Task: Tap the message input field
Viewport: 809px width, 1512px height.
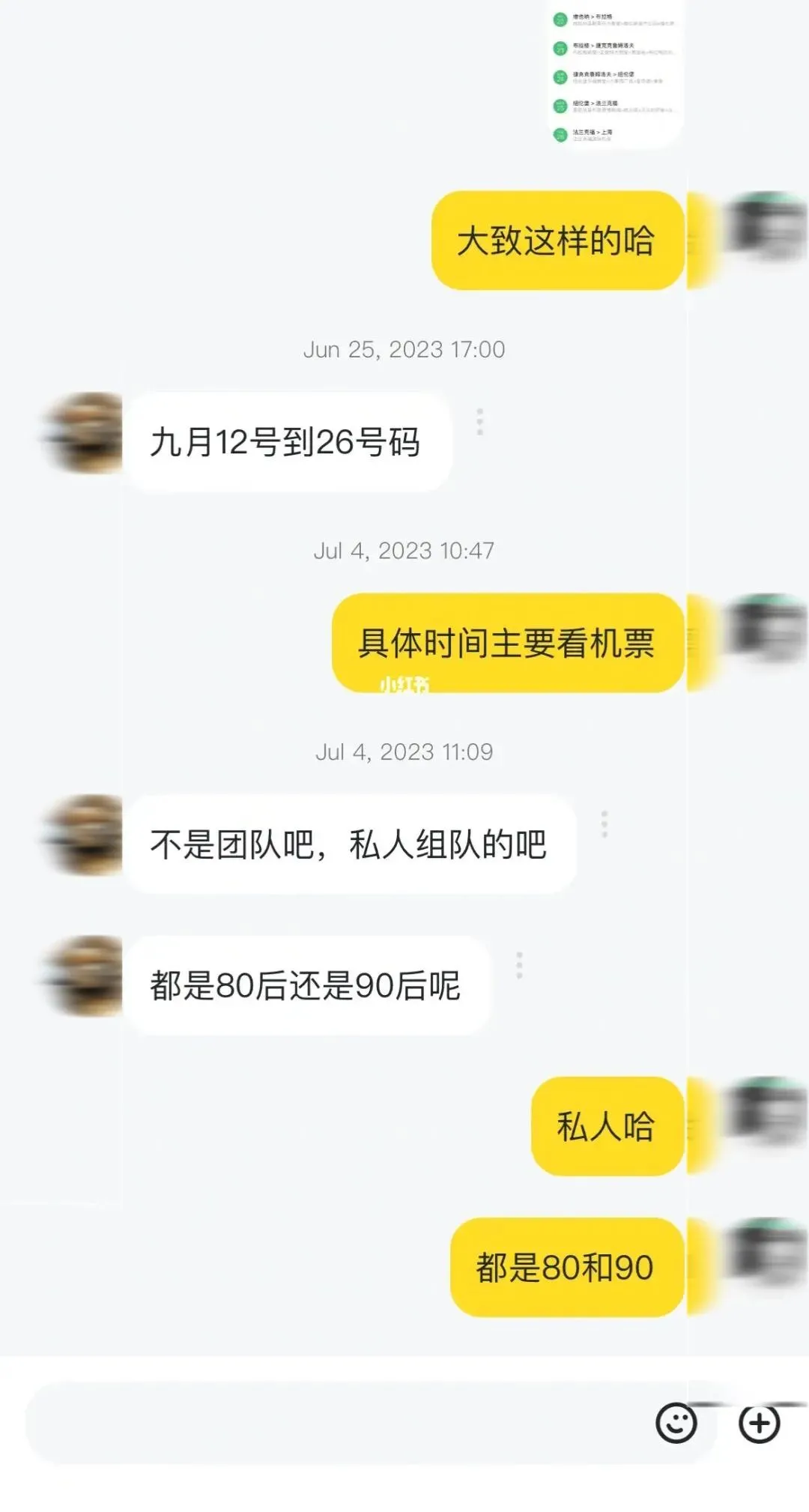Action: [337, 1422]
